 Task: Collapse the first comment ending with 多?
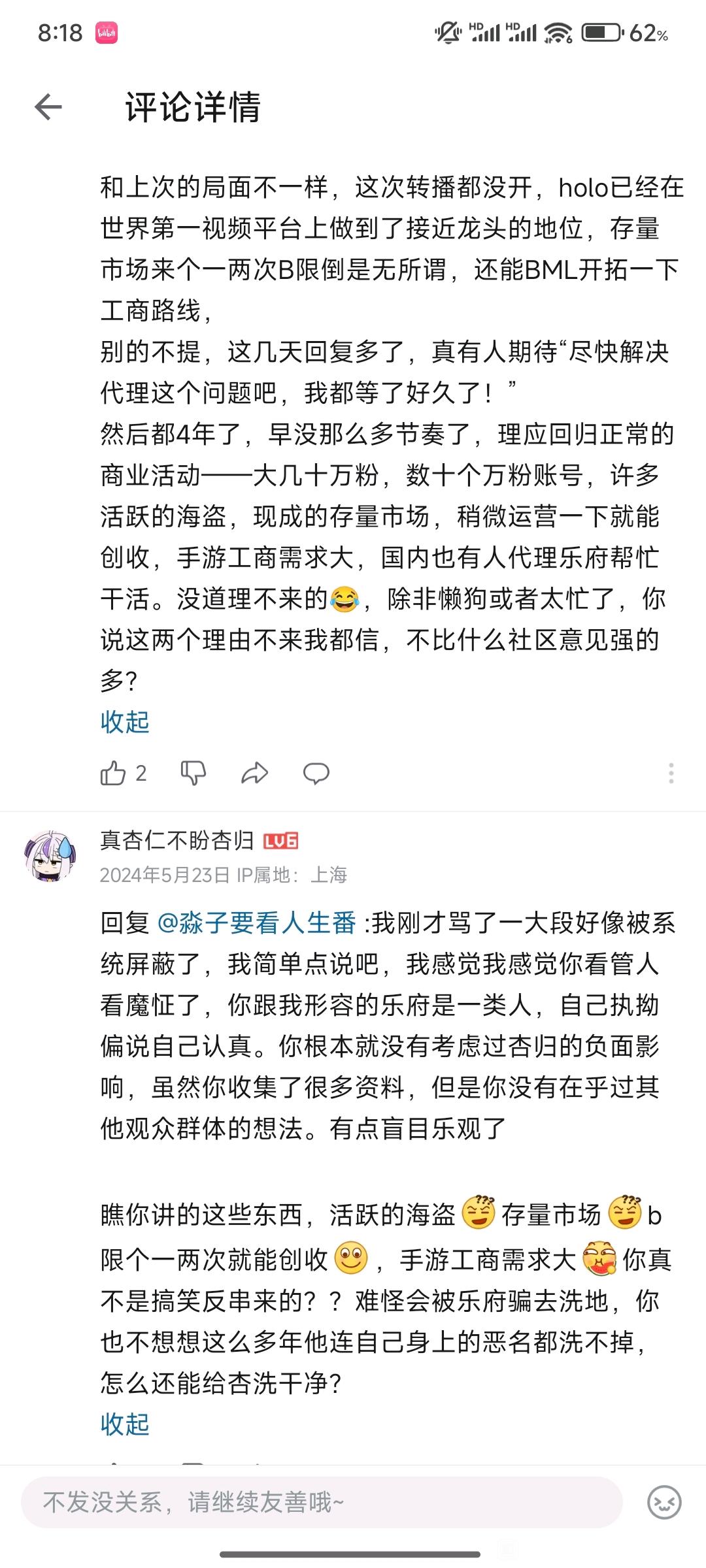(125, 722)
